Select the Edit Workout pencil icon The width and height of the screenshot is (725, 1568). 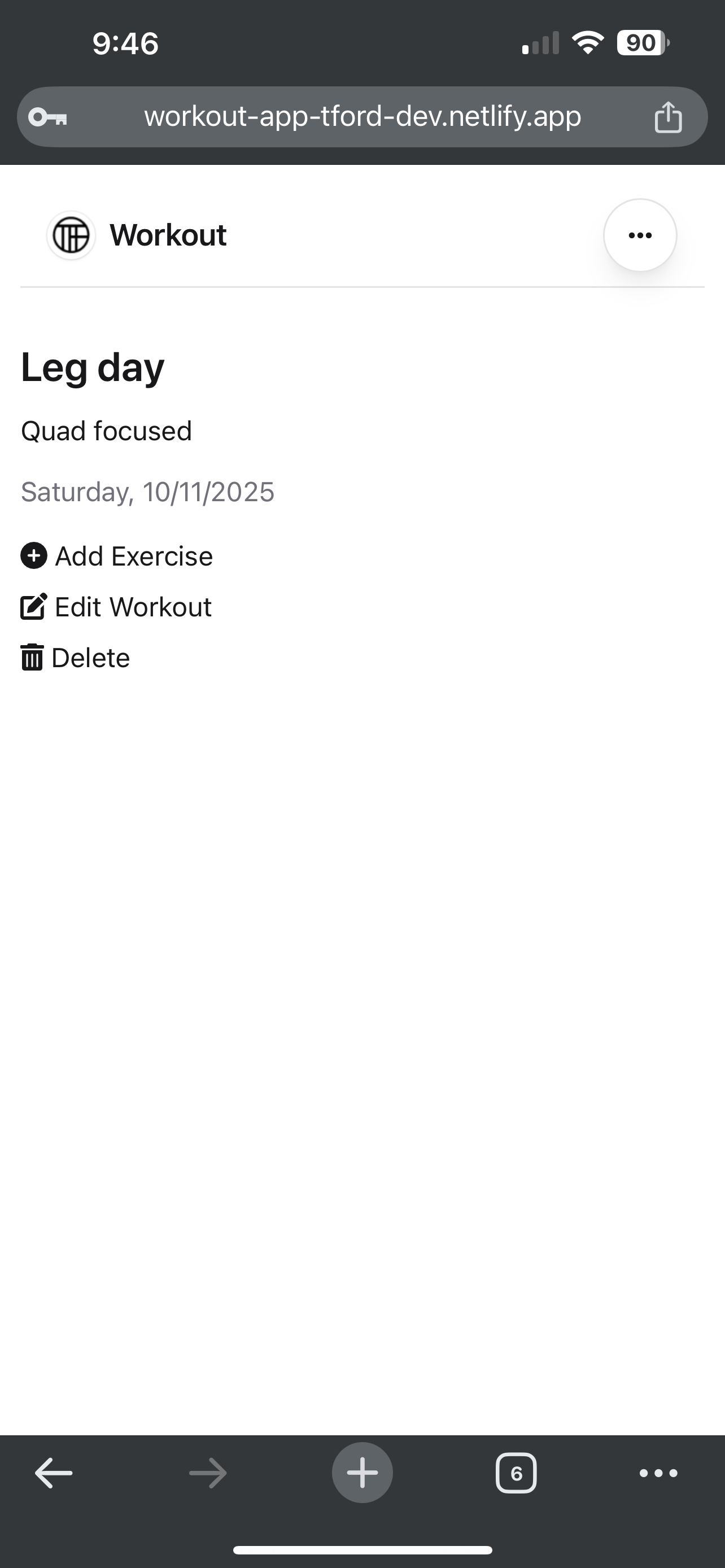click(33, 606)
